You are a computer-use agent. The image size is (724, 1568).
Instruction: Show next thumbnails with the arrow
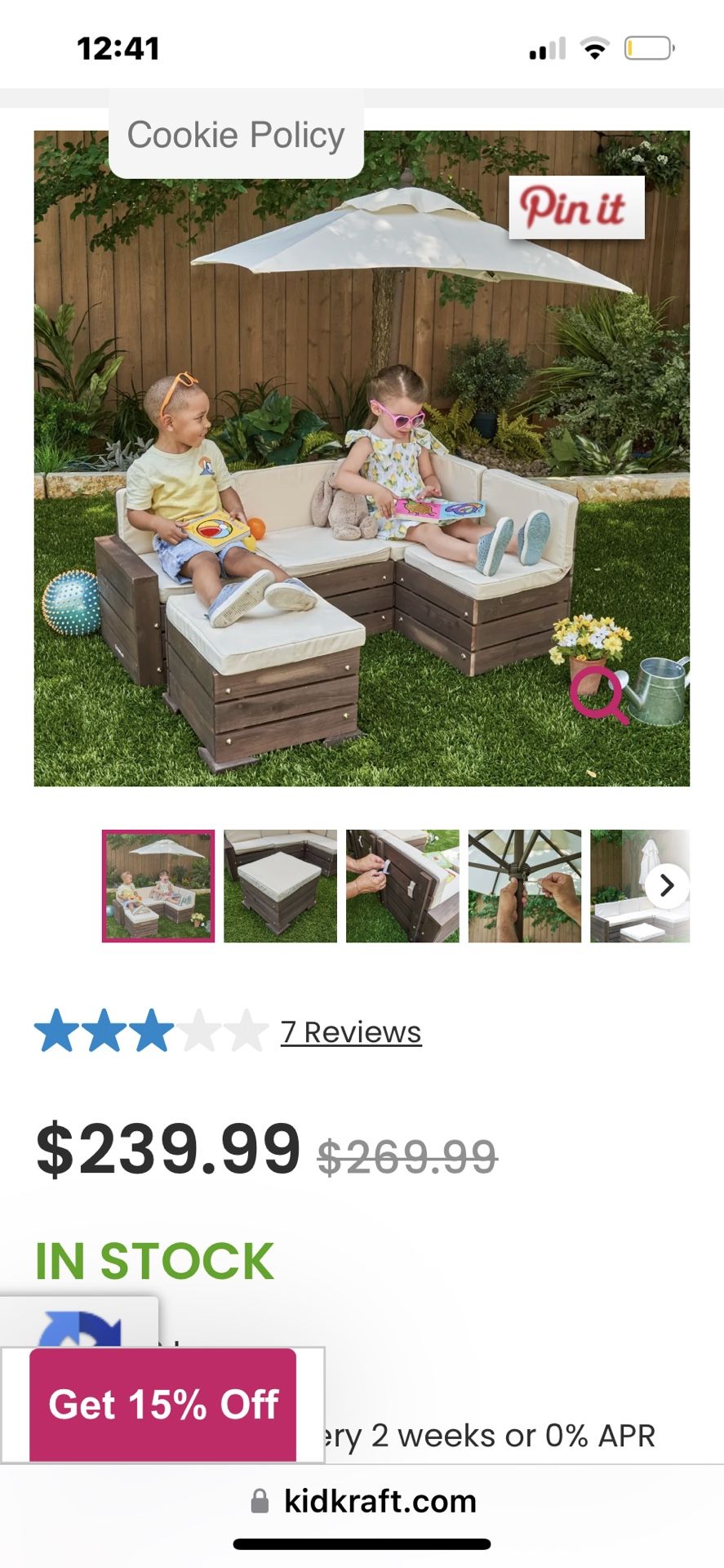[667, 885]
